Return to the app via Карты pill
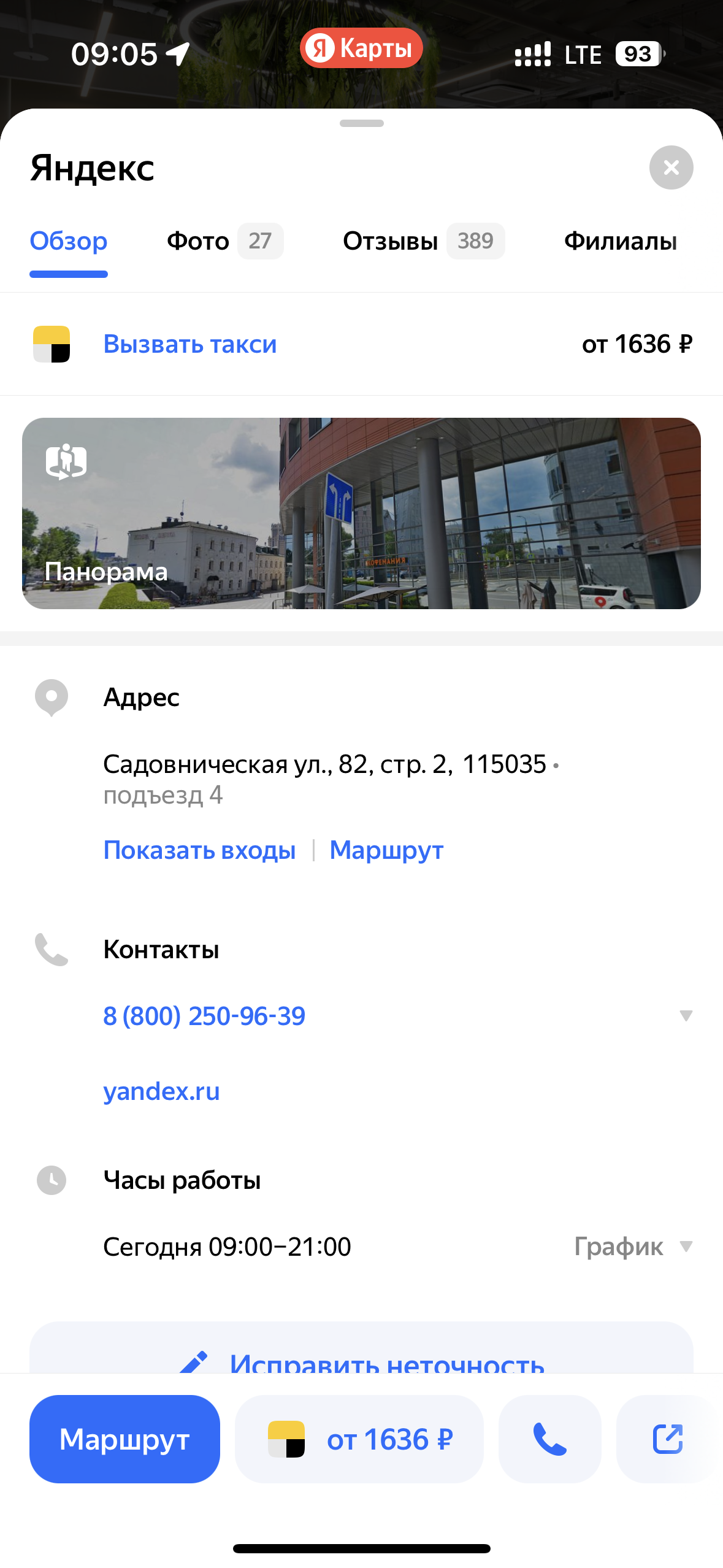 [x=361, y=48]
